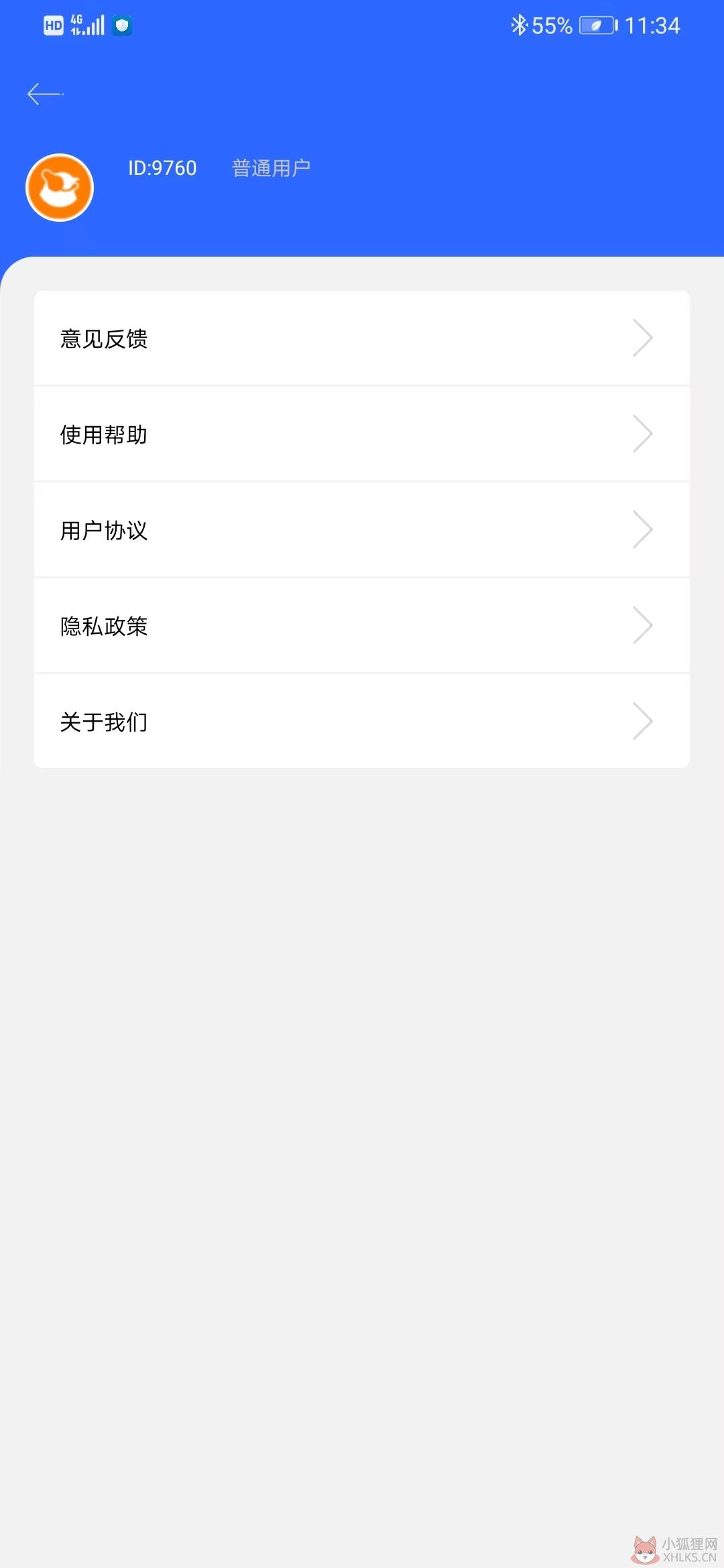
Task: Open 意见反馈 feedback row
Action: point(362,338)
